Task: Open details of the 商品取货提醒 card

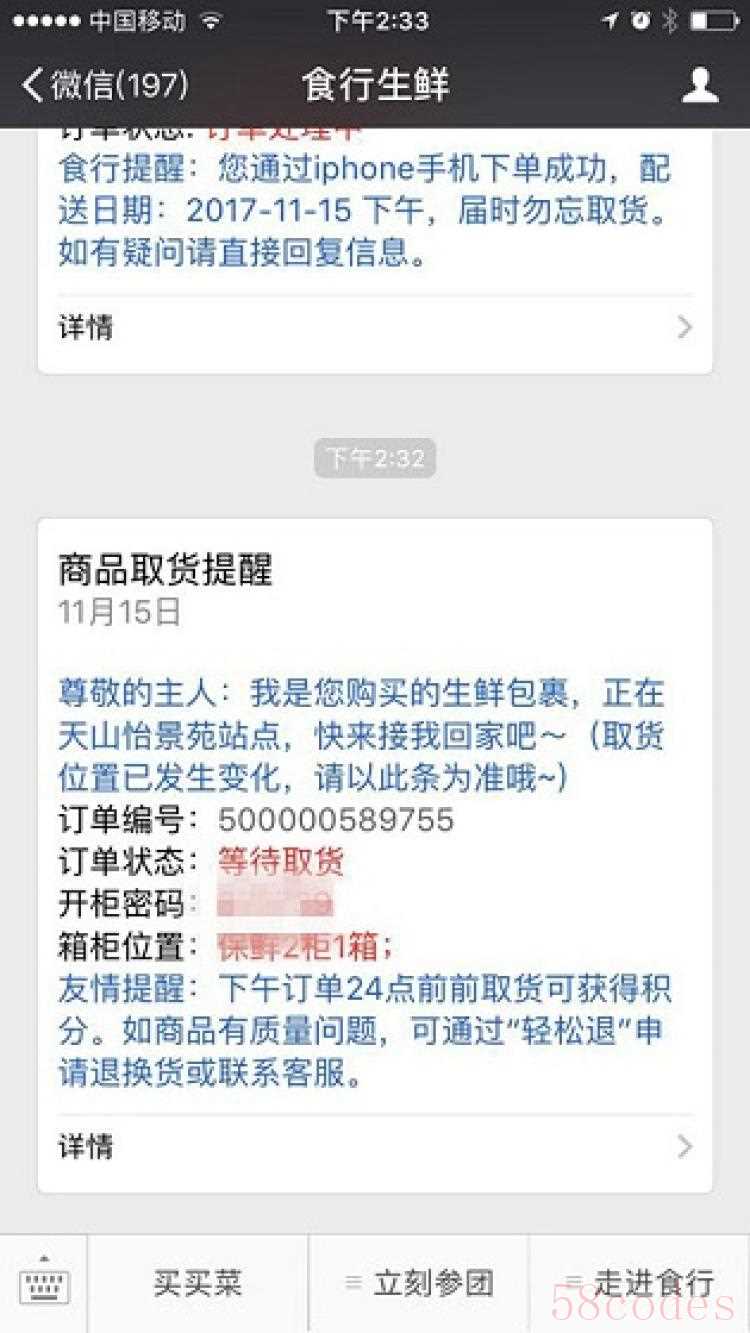Action: [375, 1146]
